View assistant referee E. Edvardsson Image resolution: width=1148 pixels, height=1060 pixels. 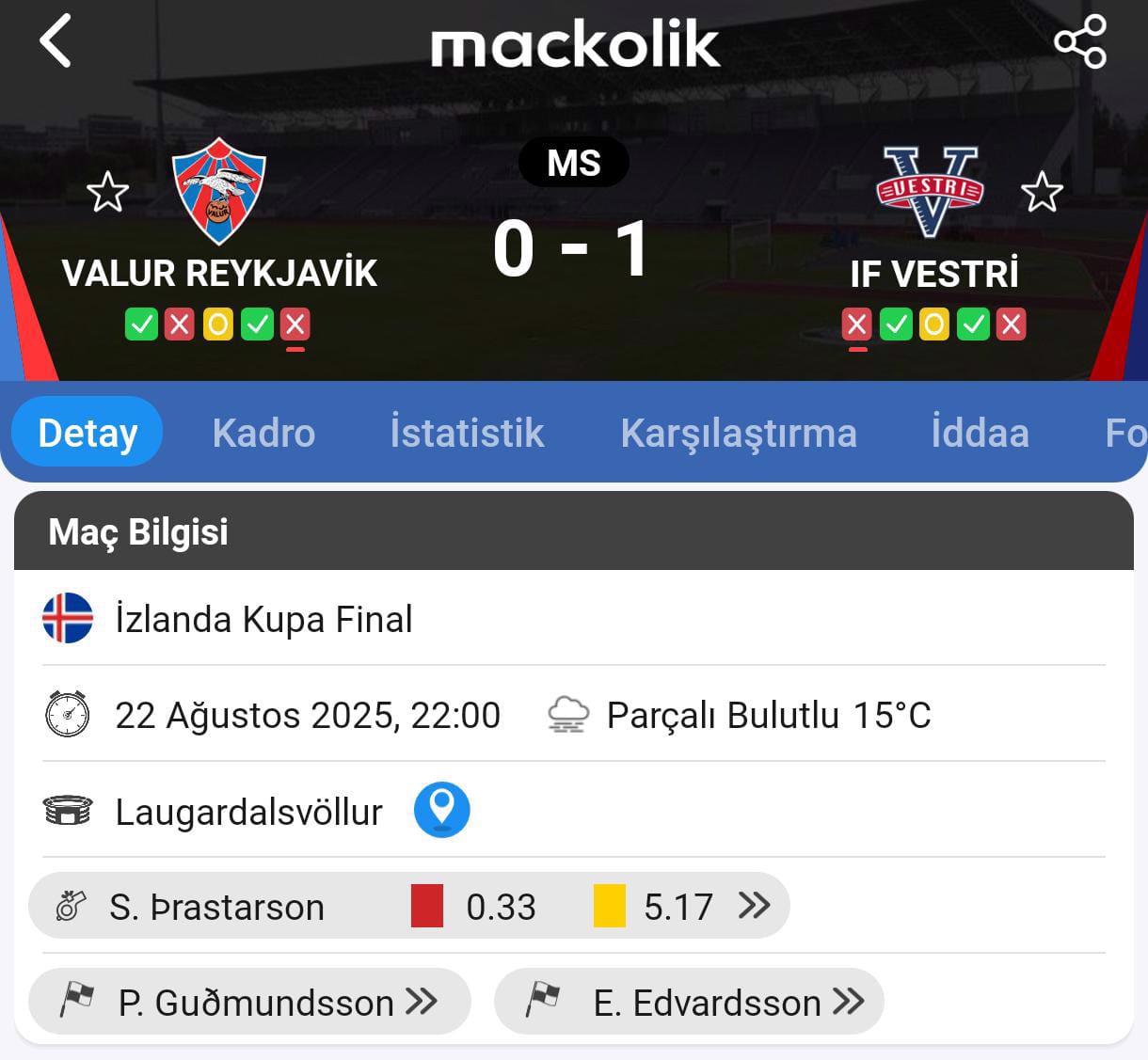point(689,1003)
